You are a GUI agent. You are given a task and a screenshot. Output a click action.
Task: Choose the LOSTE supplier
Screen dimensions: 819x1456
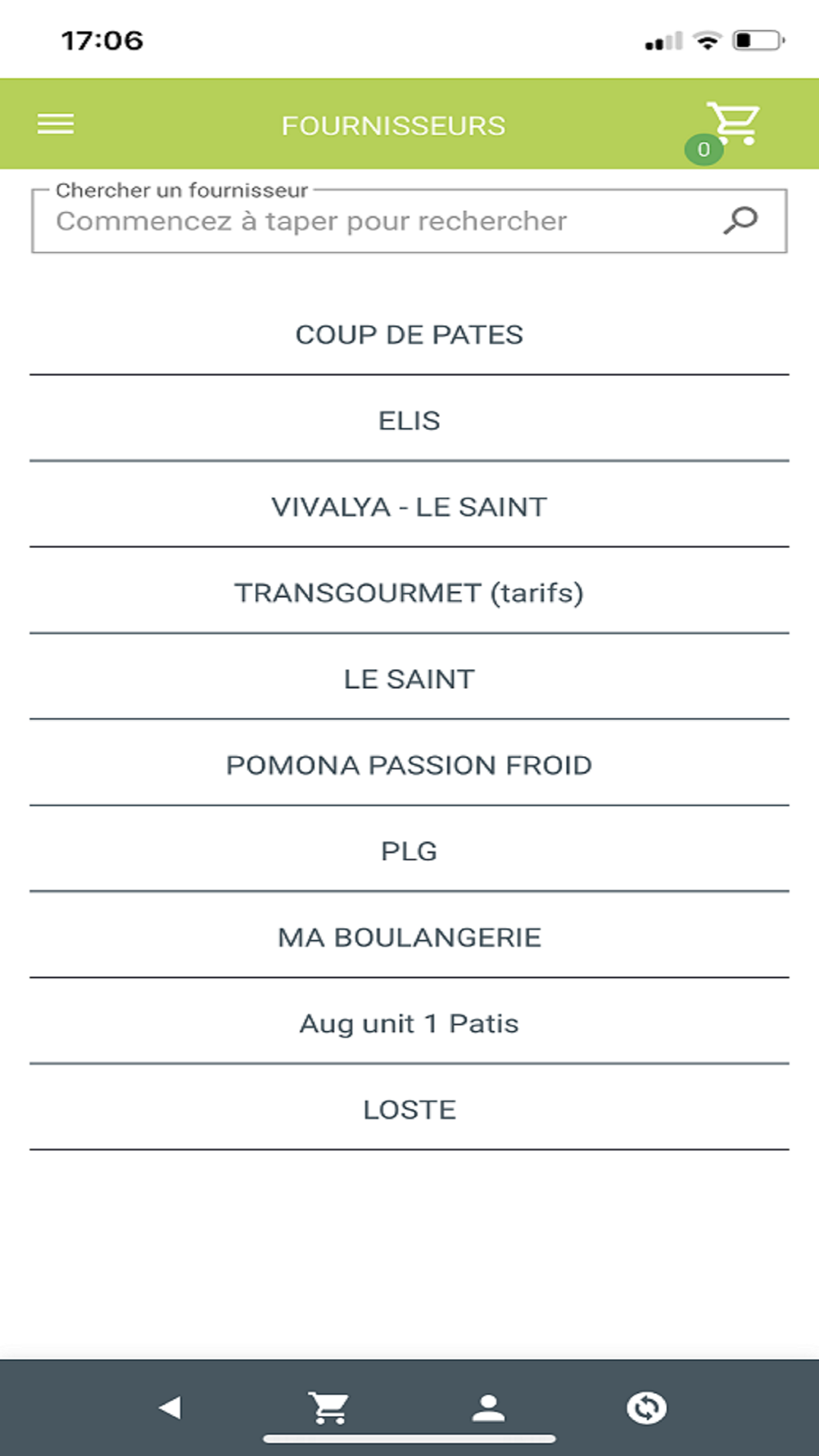409,1109
